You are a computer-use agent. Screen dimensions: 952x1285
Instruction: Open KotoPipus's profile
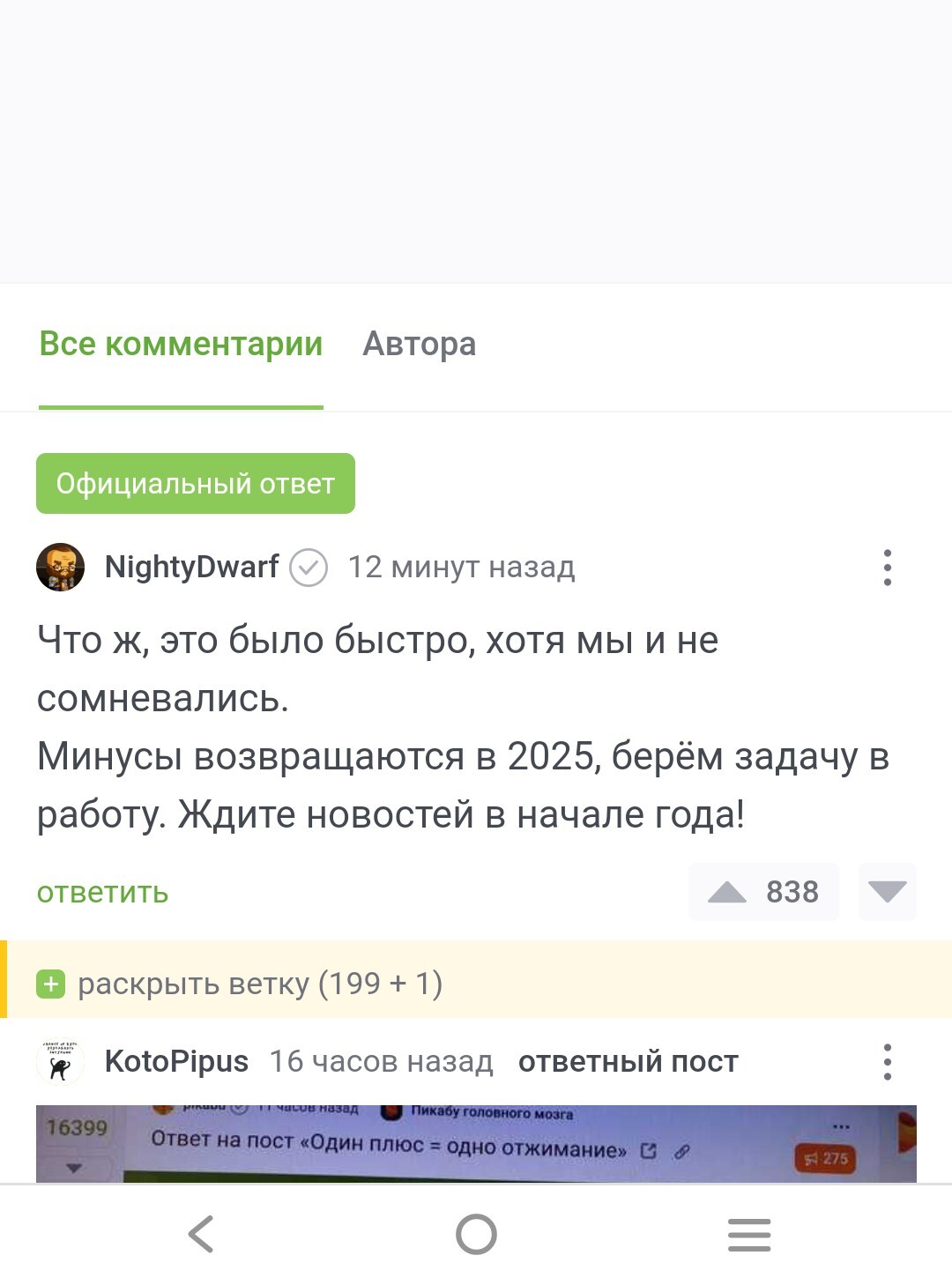tap(176, 1061)
